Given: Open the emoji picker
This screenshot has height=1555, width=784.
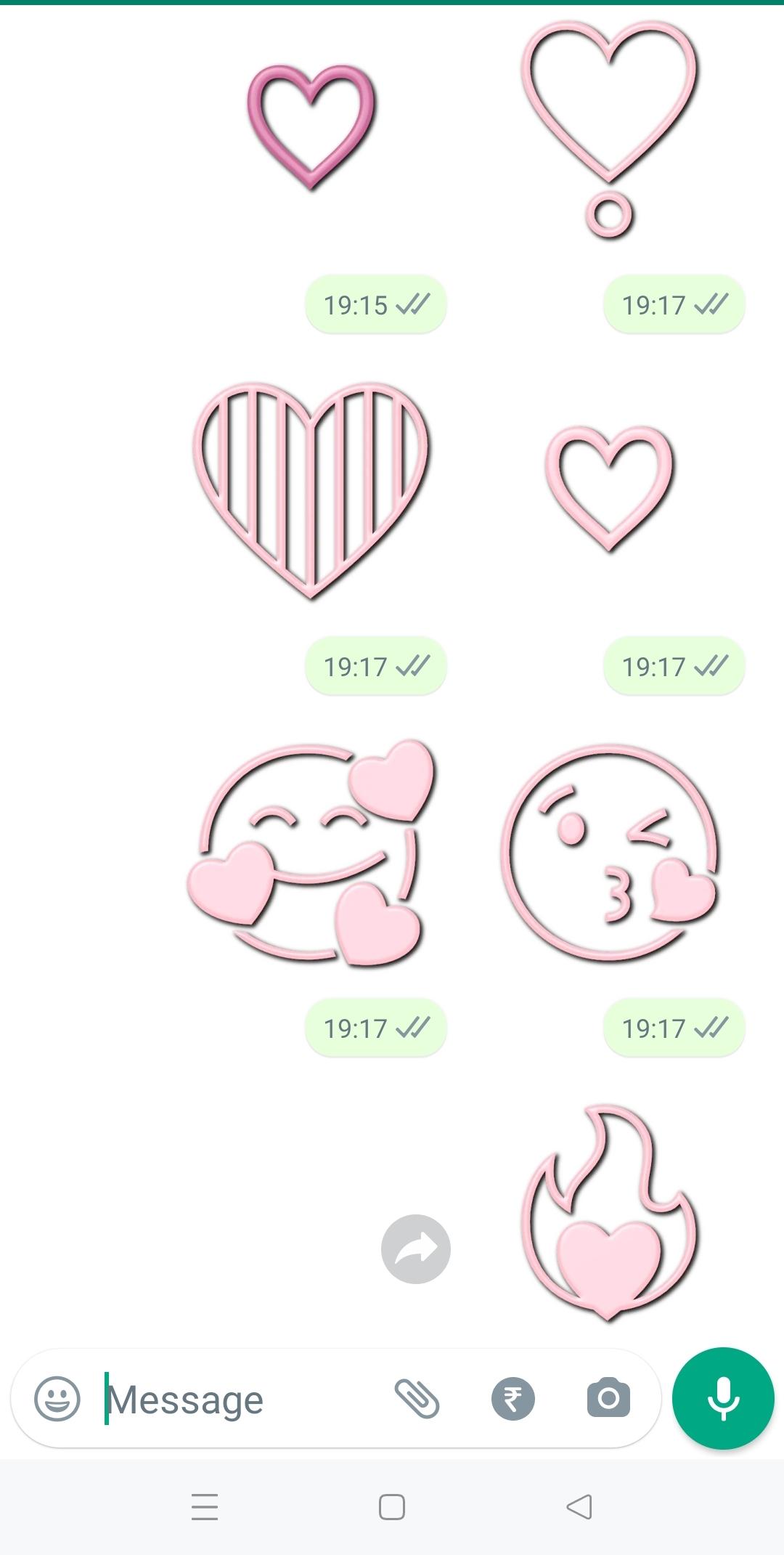Looking at the screenshot, I should 57,1398.
